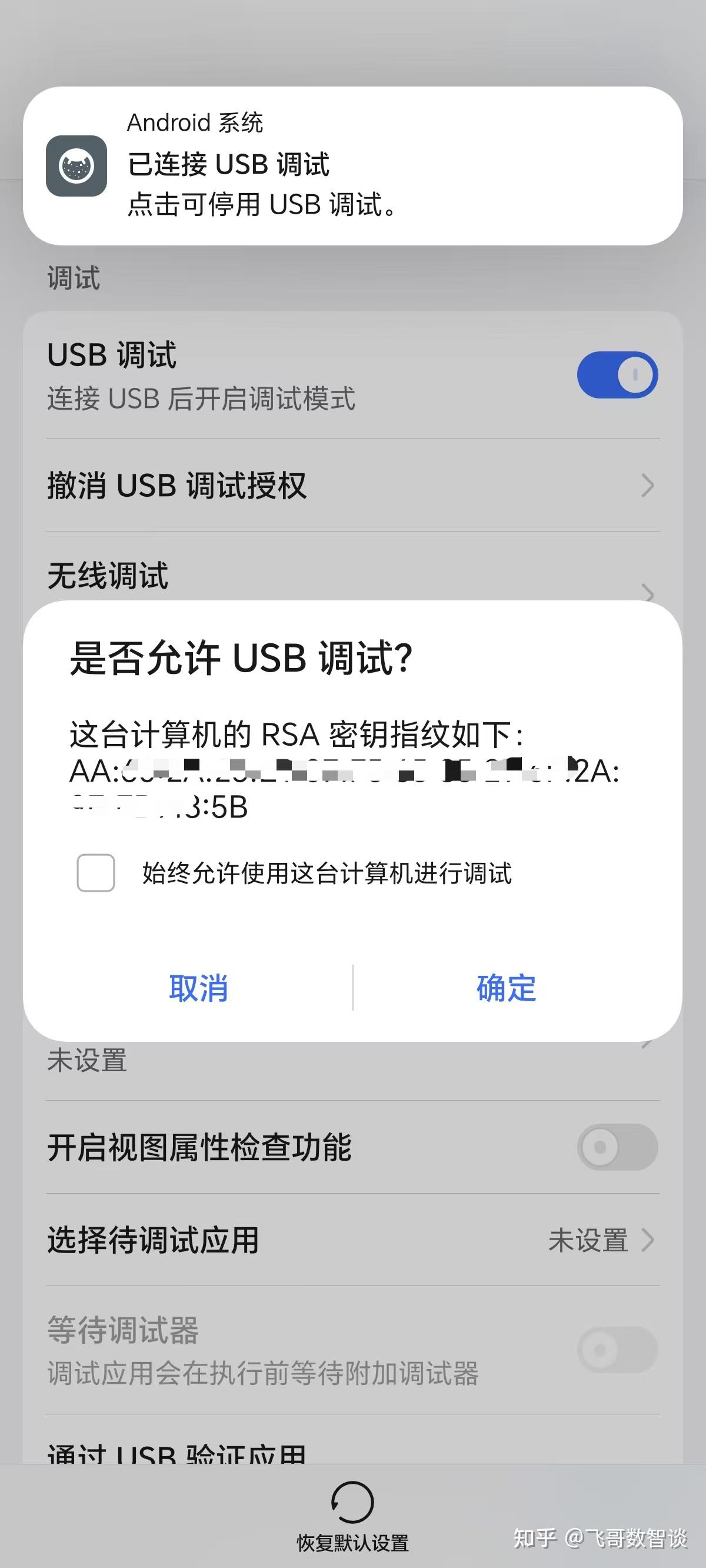Tap 取消 in the USB debugging dialog
Viewport: 706px width, 1568px height.
click(198, 987)
